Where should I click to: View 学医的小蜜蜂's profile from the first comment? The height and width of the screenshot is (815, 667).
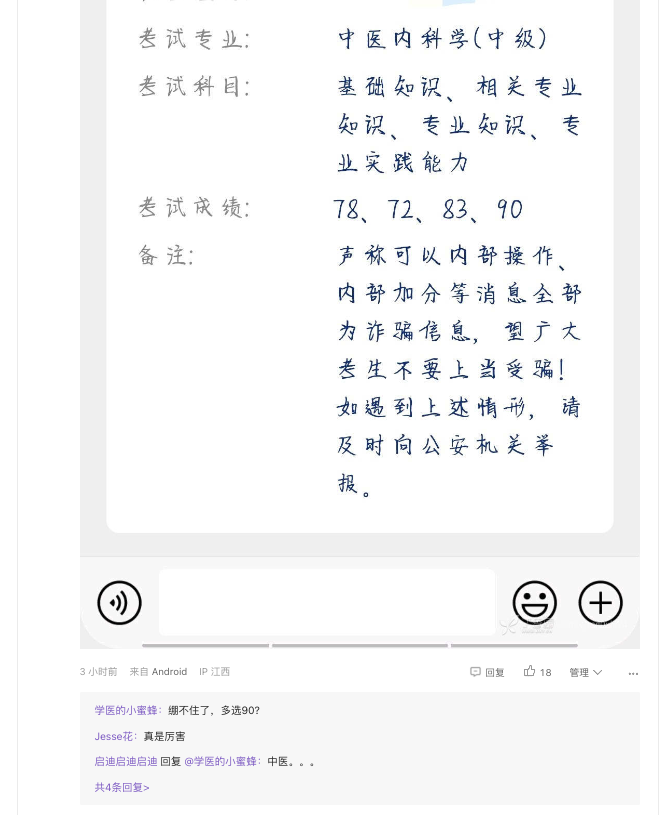pos(127,711)
